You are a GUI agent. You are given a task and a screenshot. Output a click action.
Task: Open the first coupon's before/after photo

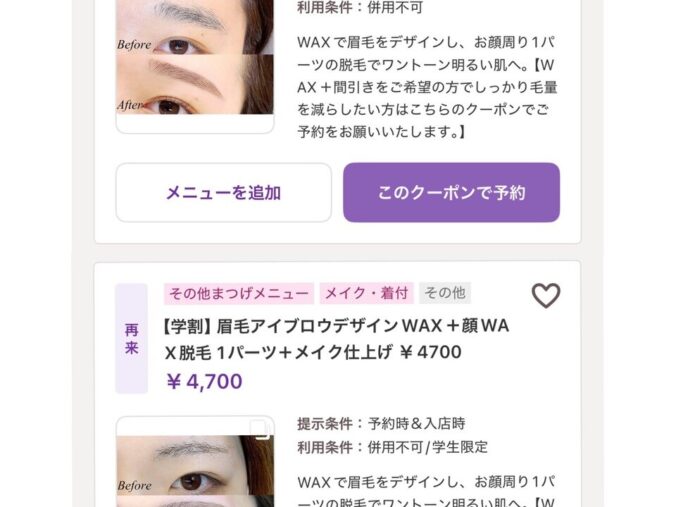(x=195, y=62)
